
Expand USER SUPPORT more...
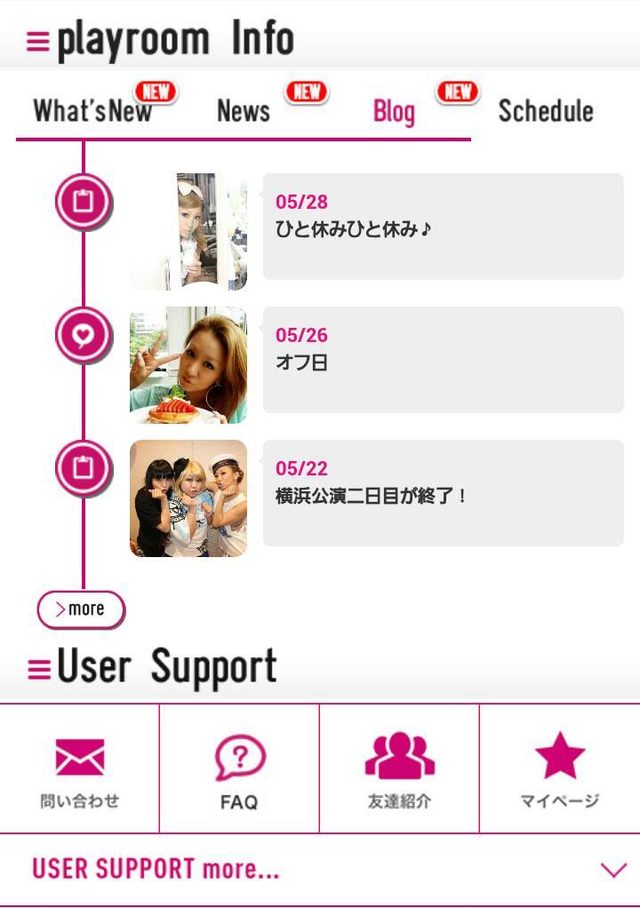coord(320,869)
